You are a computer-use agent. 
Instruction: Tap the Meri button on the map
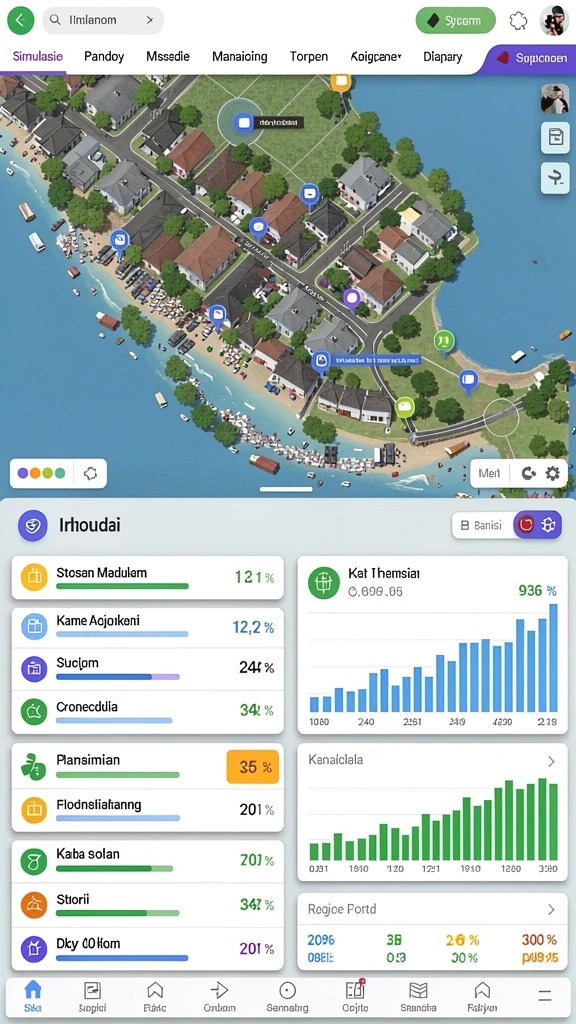489,473
